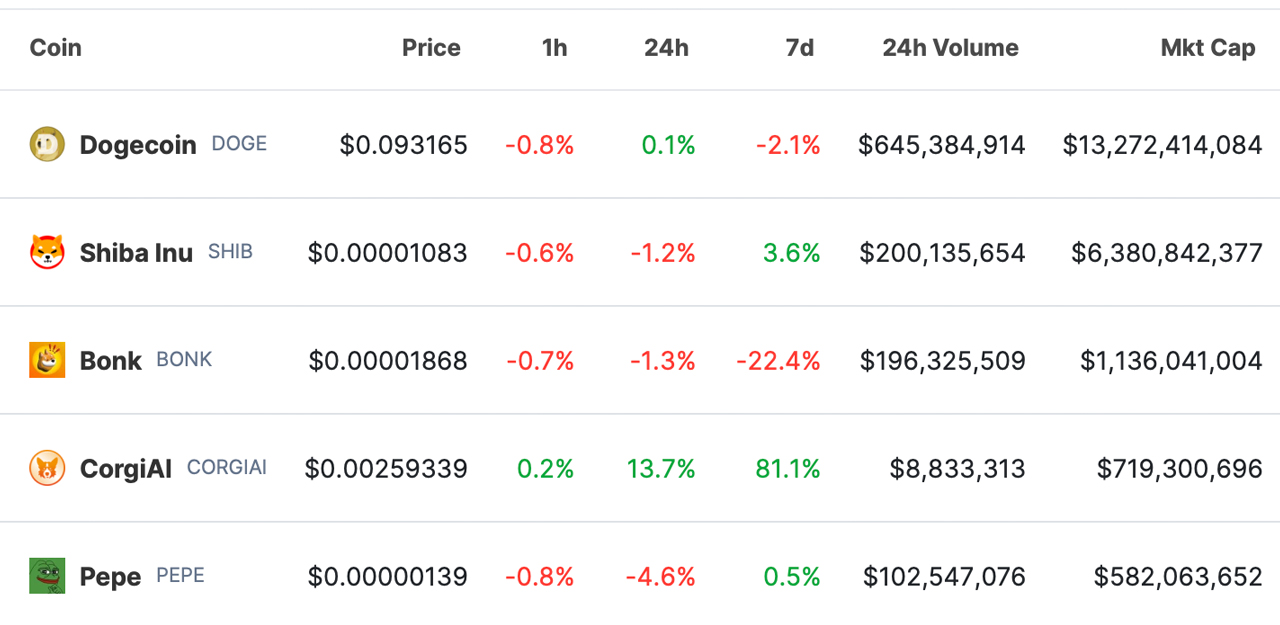
Task: Open the Pepe coin row
Action: pyautogui.click(x=110, y=577)
